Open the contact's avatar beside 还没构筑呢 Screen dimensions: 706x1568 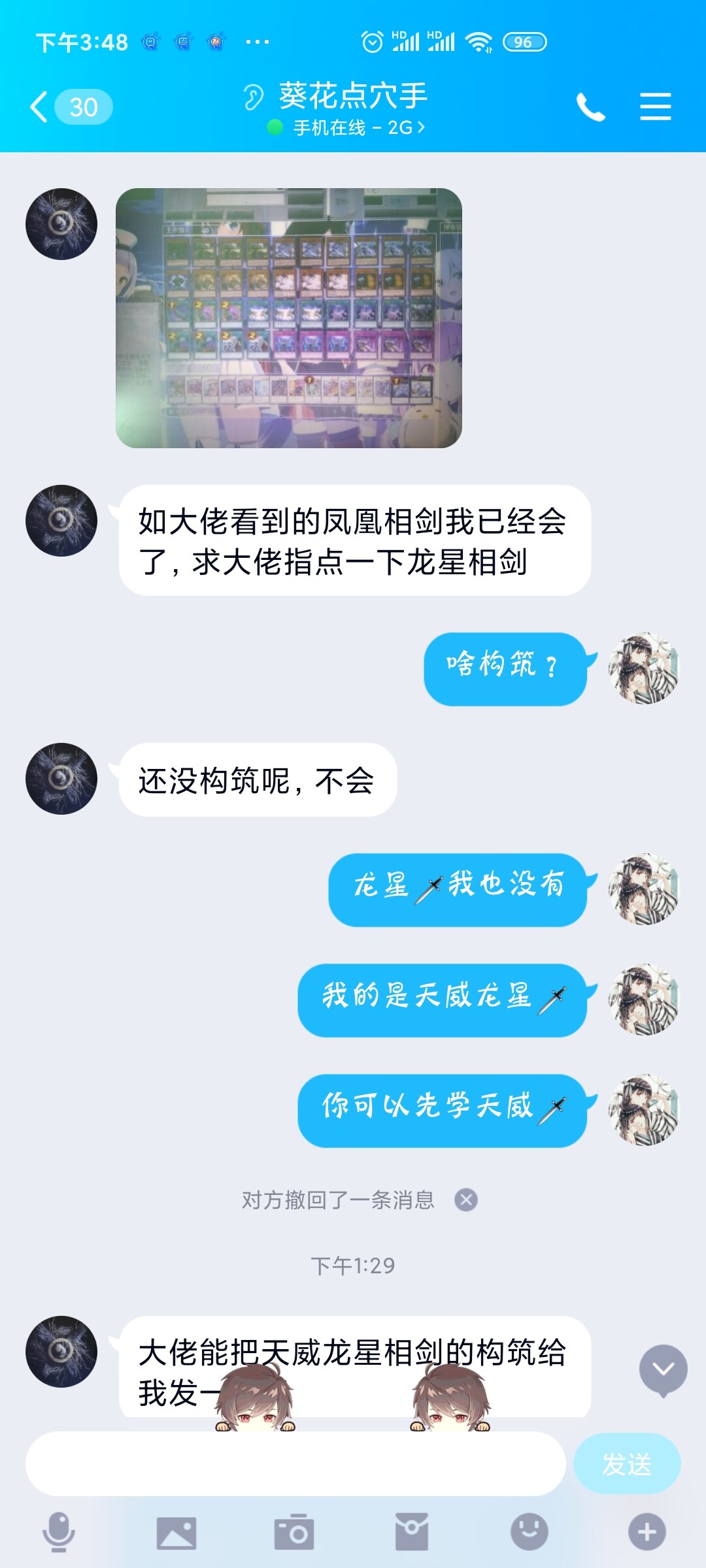coord(61,779)
